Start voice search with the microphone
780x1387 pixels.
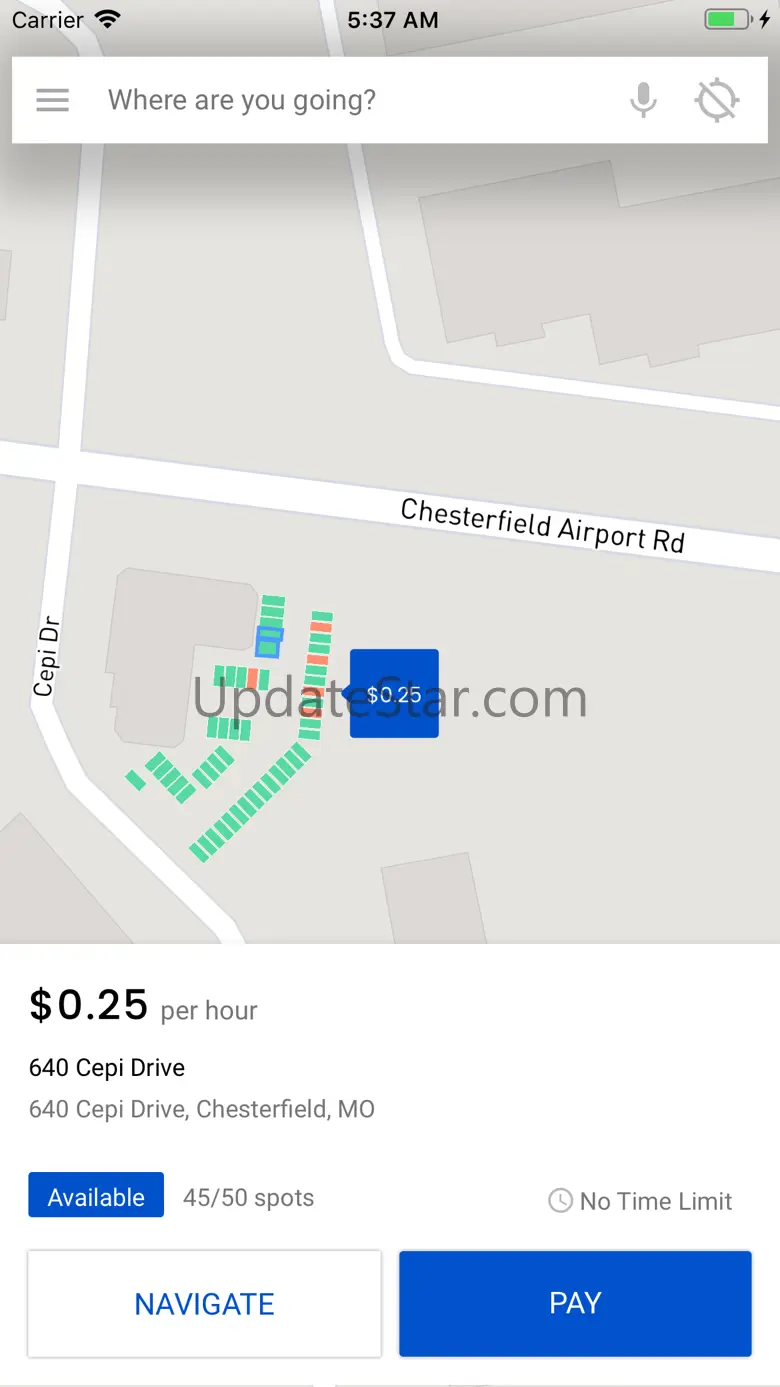click(x=644, y=100)
